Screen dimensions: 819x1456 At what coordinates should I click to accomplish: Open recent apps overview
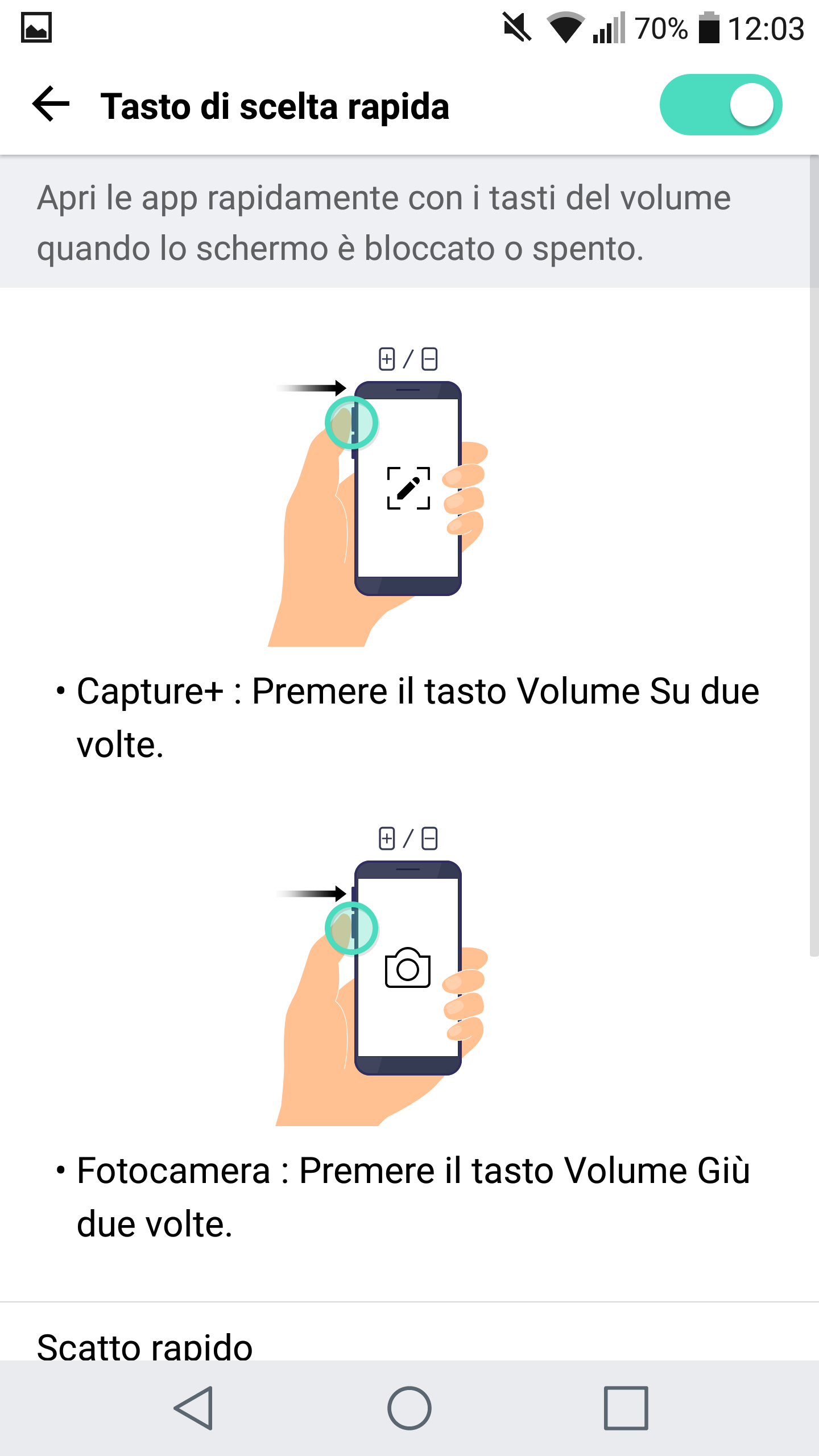[x=626, y=1408]
